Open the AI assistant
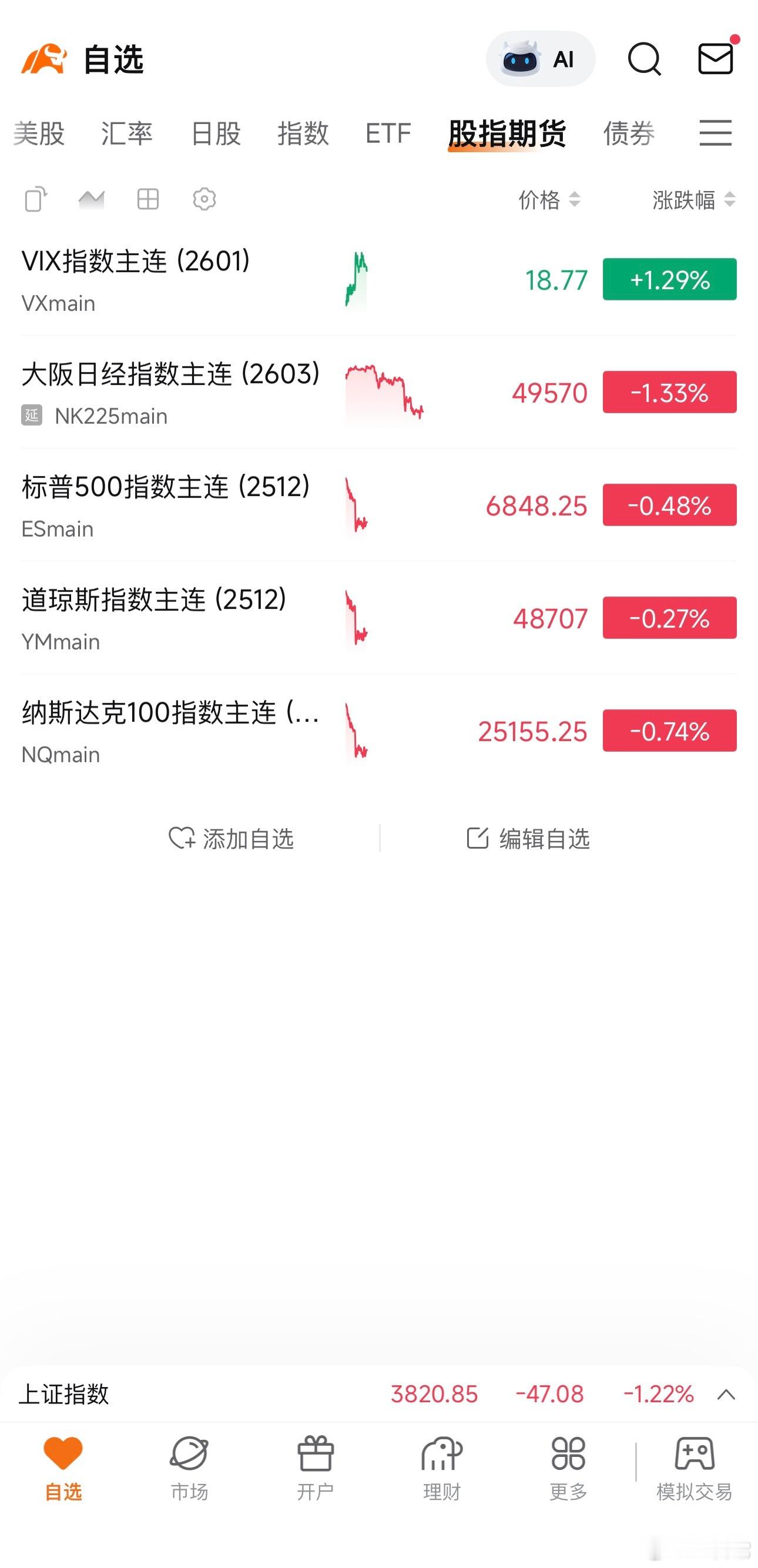The width and height of the screenshot is (758, 1568). click(540, 59)
